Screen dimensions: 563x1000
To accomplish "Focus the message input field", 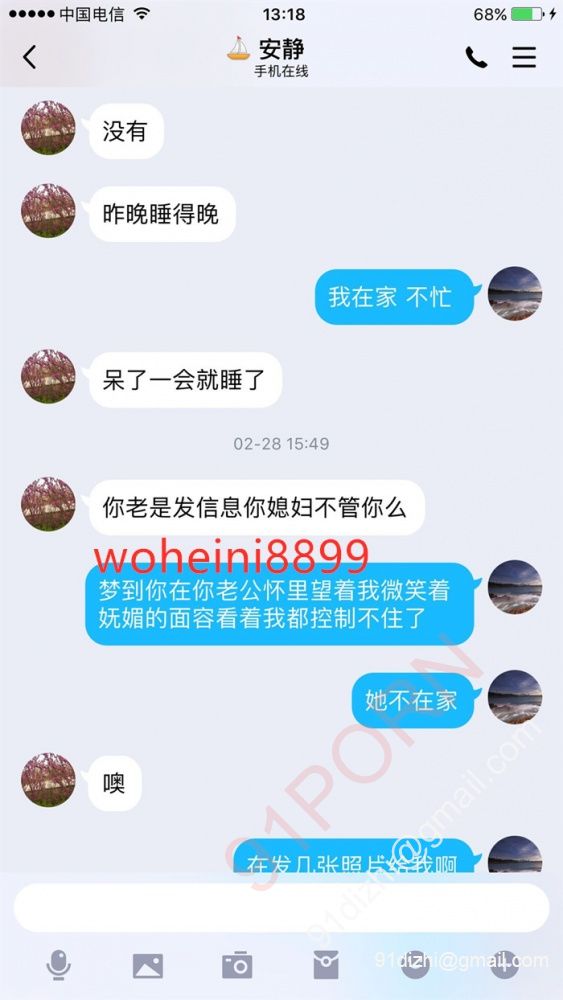I will tap(281, 908).
